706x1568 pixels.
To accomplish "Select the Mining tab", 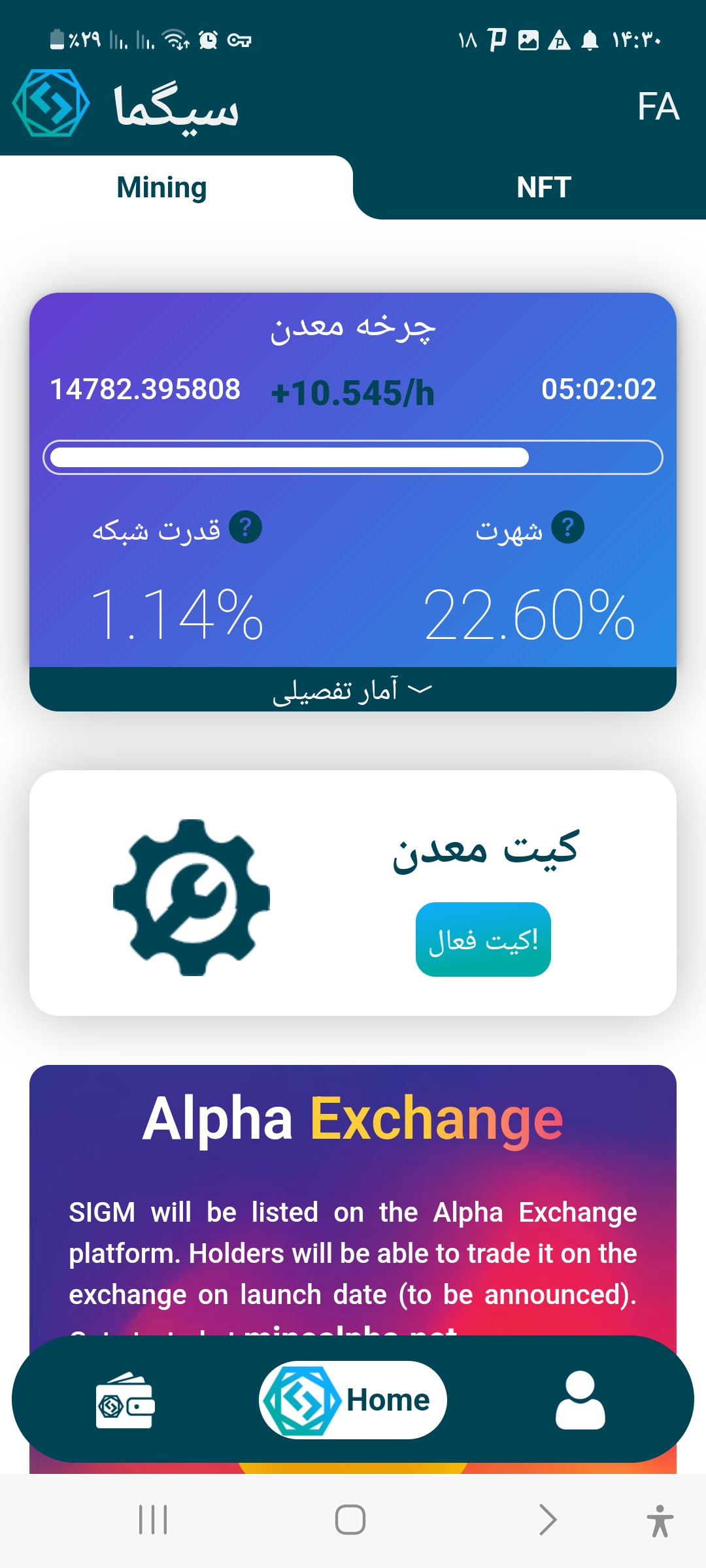I will tap(162, 188).
